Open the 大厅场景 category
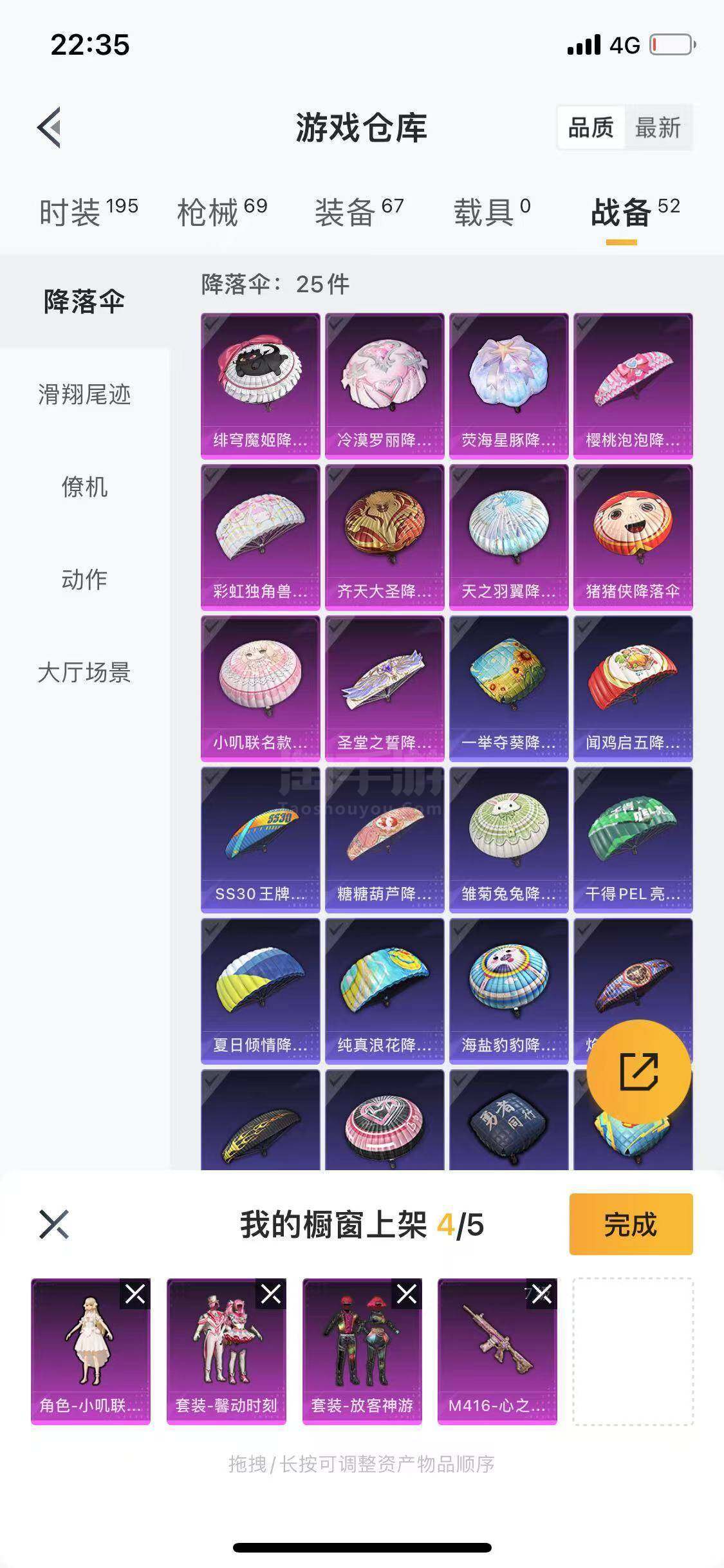 [x=84, y=672]
